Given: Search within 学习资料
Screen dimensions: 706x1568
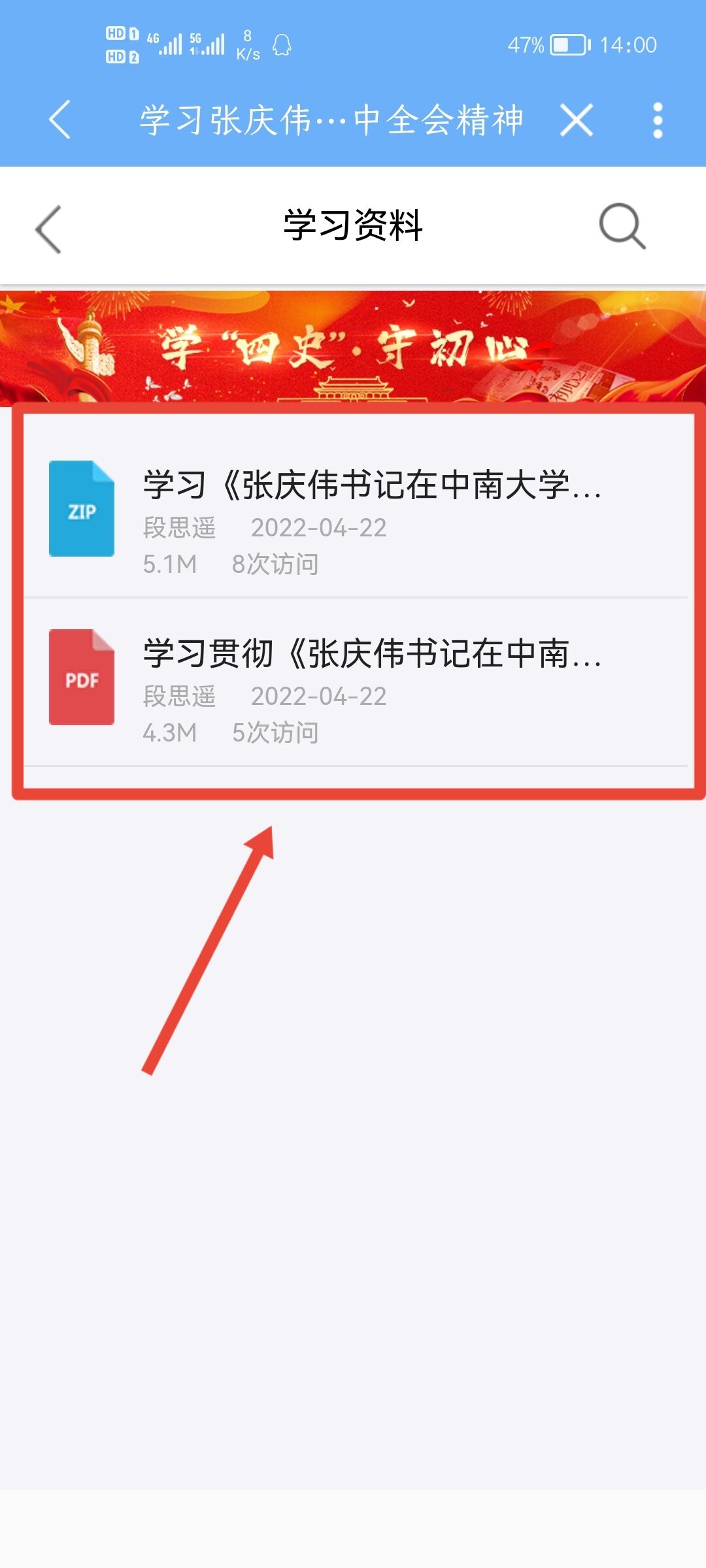Looking at the screenshot, I should click(622, 226).
